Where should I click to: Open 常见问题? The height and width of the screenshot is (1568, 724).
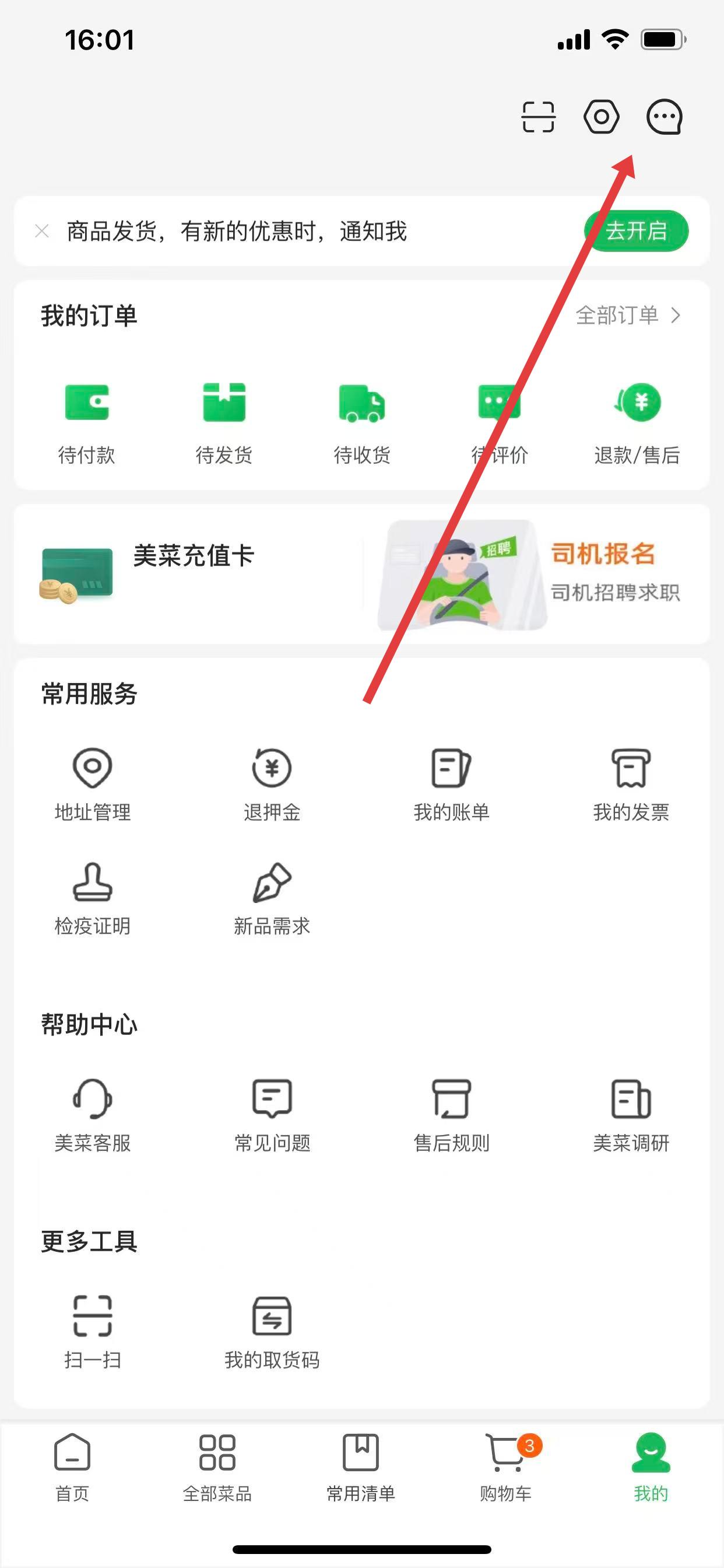(272, 1115)
